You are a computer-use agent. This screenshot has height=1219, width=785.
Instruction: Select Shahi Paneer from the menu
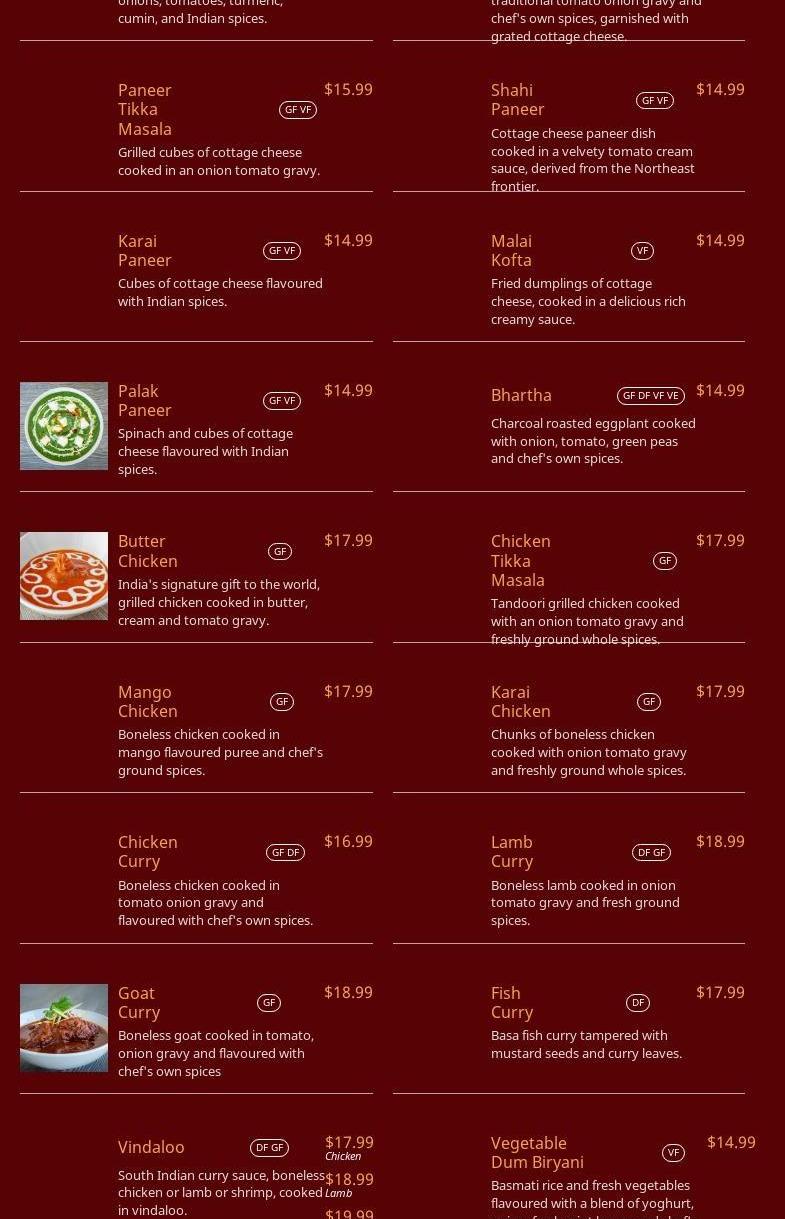tap(517, 99)
